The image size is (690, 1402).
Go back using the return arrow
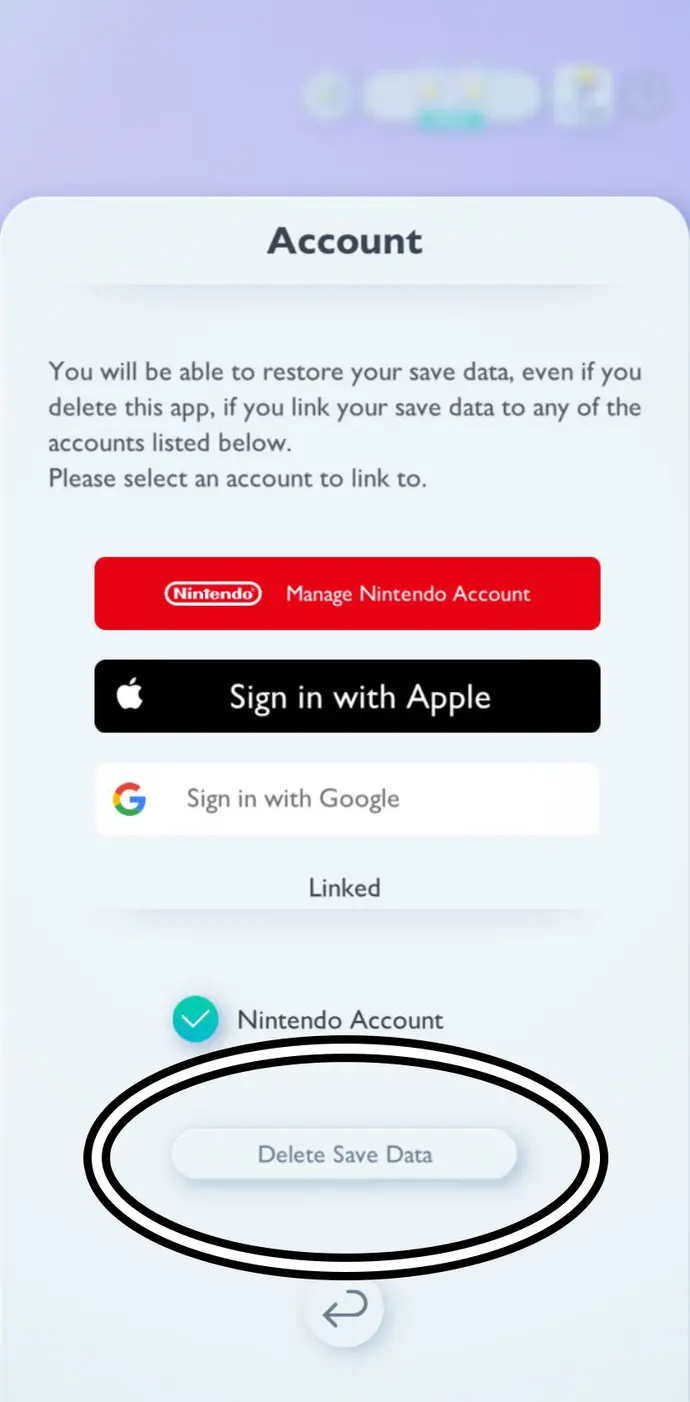[x=345, y=1308]
